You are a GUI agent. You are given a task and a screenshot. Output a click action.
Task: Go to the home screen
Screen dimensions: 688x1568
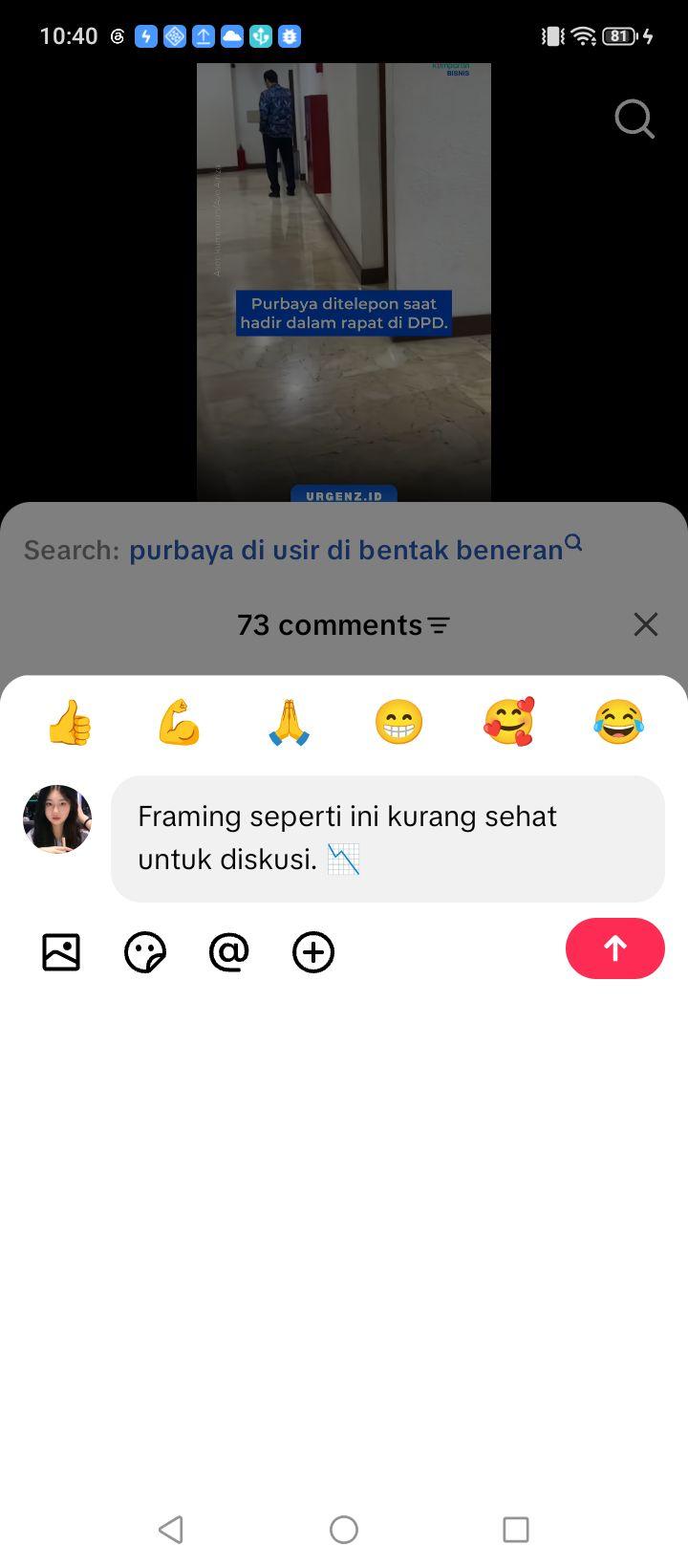[344, 1529]
